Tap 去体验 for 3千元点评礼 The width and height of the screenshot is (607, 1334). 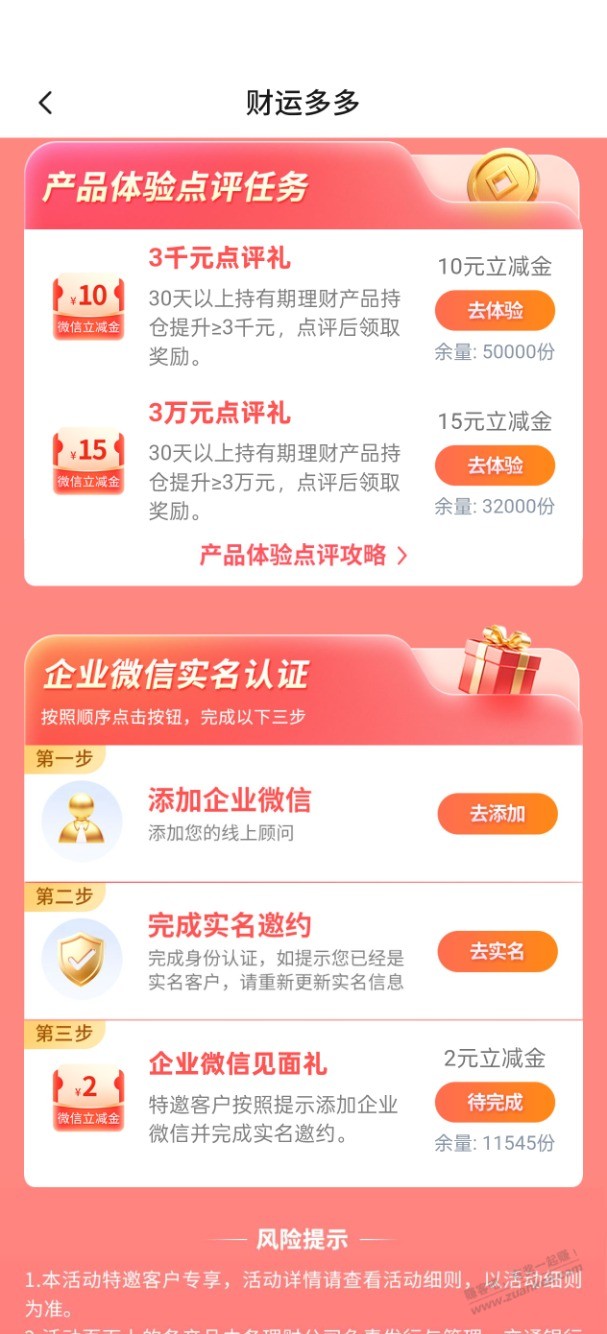(494, 310)
